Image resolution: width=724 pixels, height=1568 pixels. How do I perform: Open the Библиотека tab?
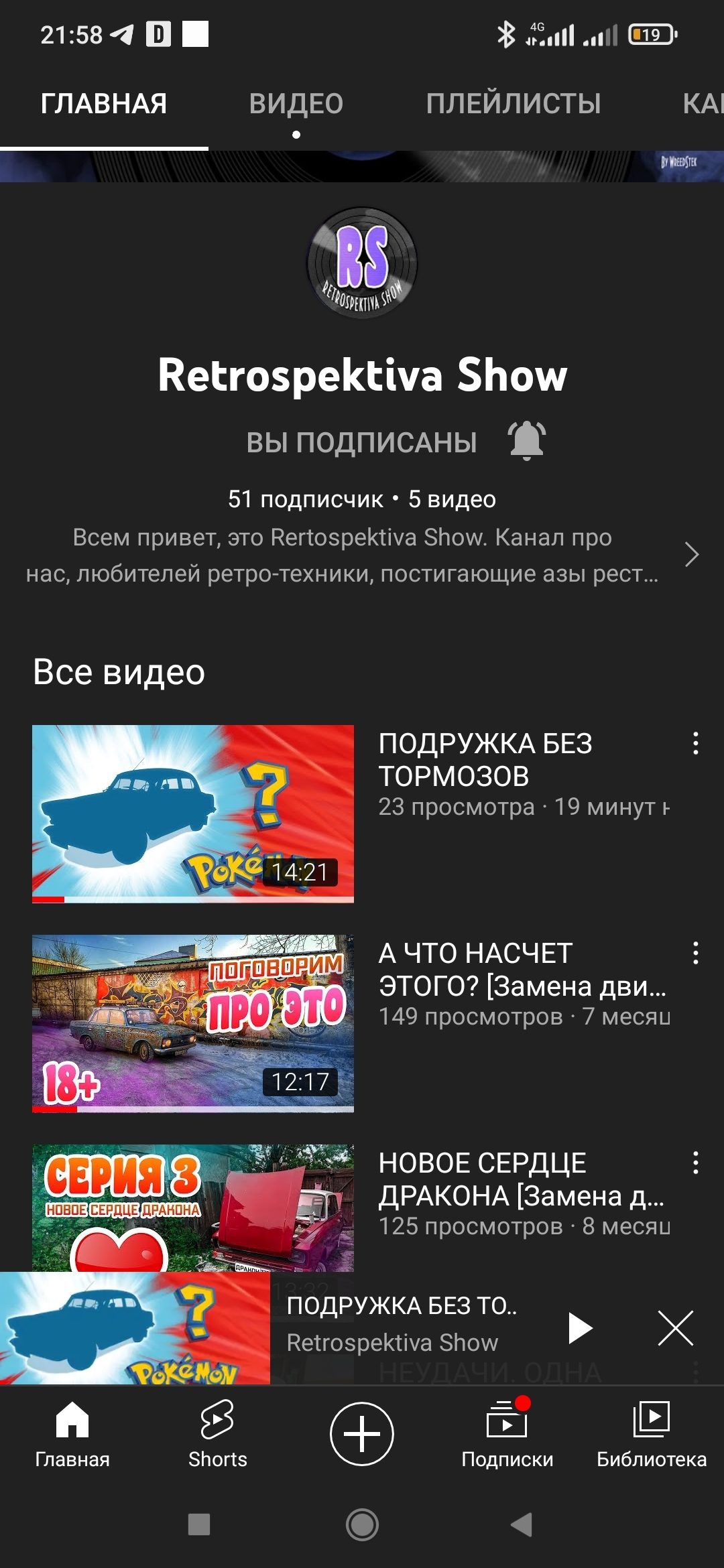pos(652,1434)
